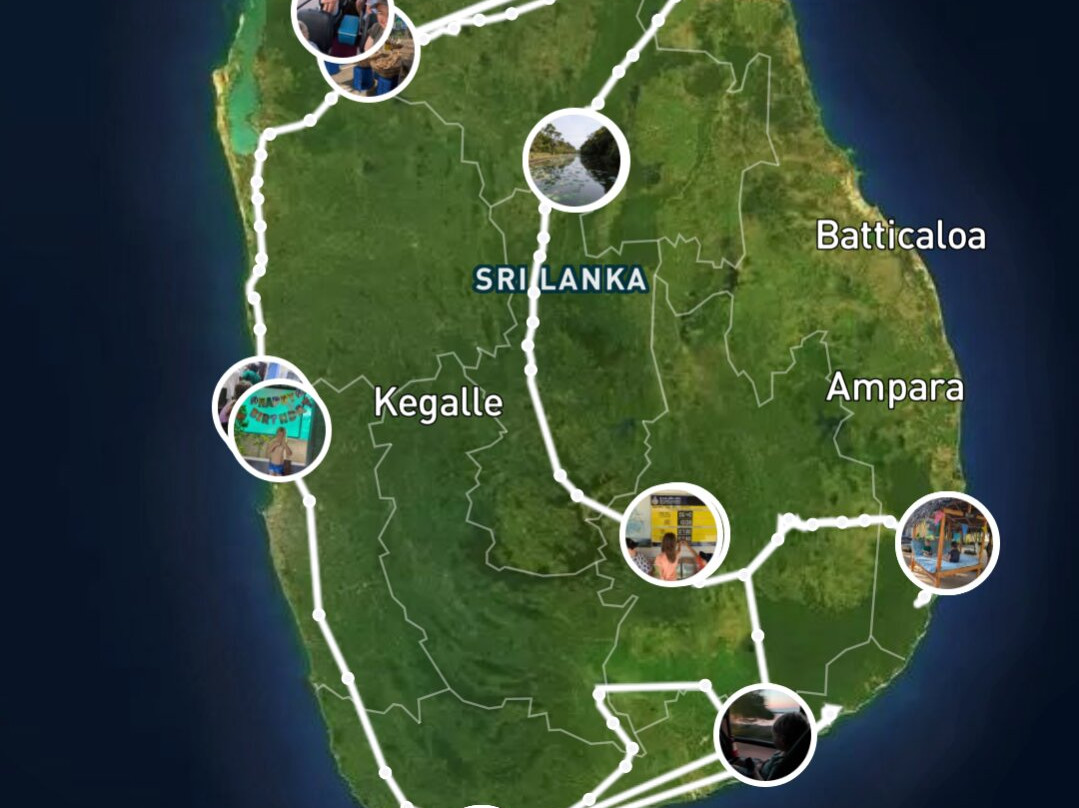Open the yellow sign photo marker
Viewport: 1079px width, 808px height.
672,537
